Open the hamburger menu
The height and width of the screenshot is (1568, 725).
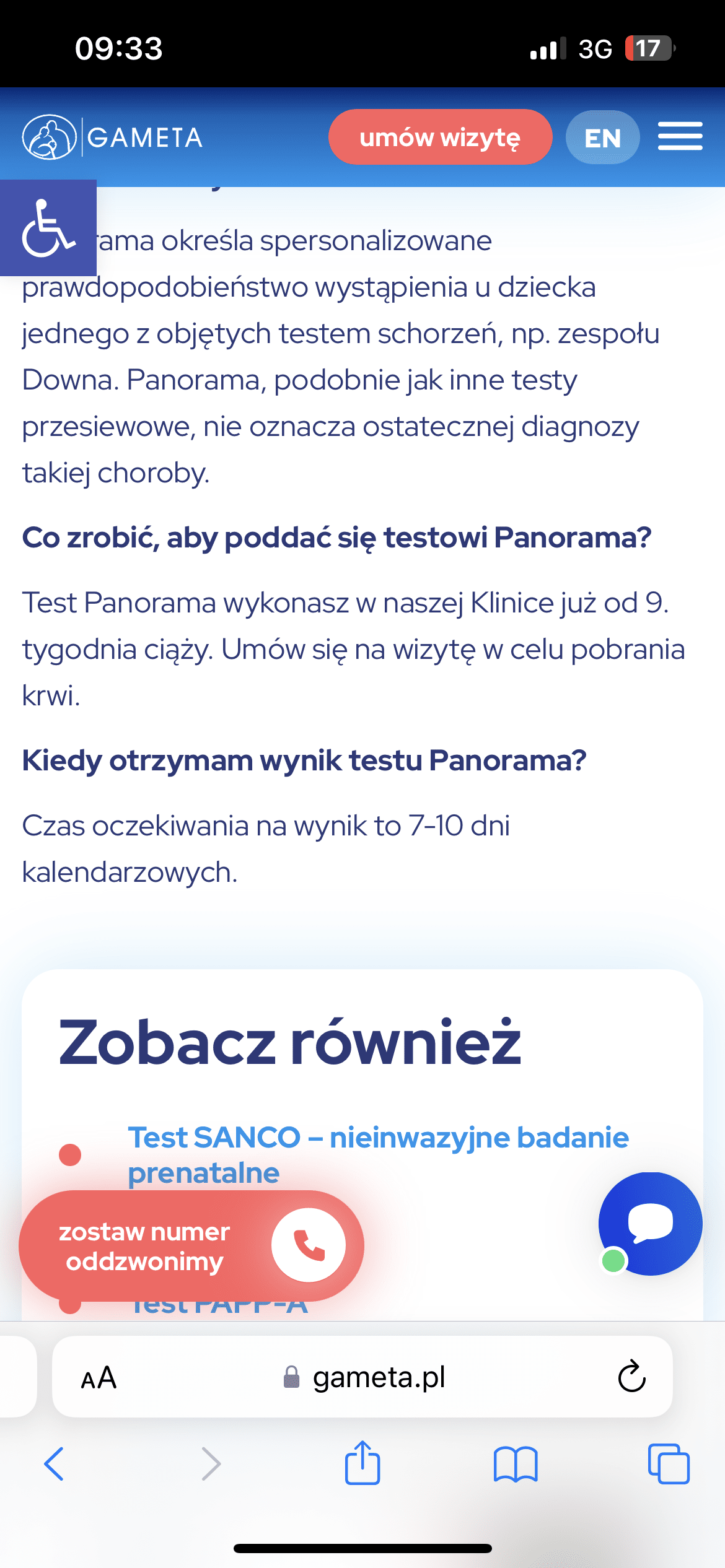[680, 136]
